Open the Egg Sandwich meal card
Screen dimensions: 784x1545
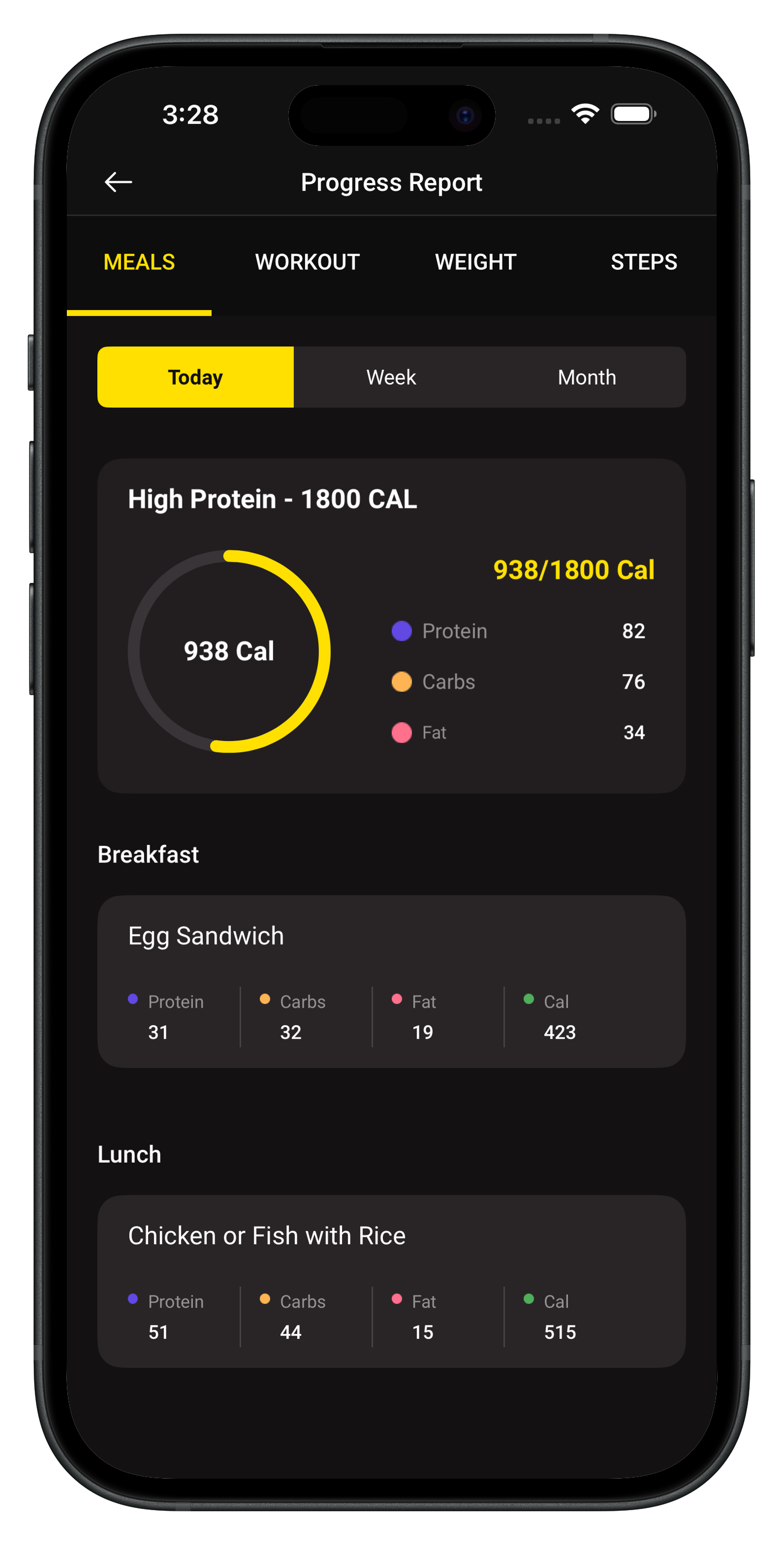click(391, 981)
